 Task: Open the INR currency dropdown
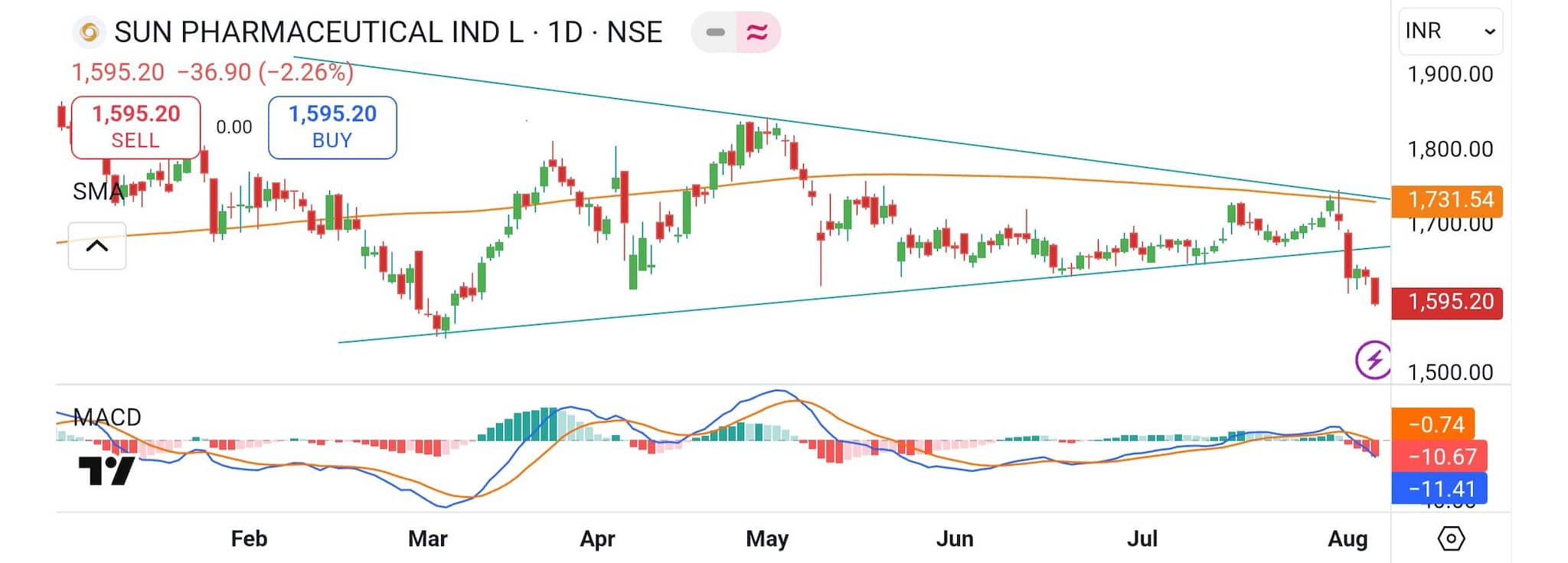click(1450, 31)
